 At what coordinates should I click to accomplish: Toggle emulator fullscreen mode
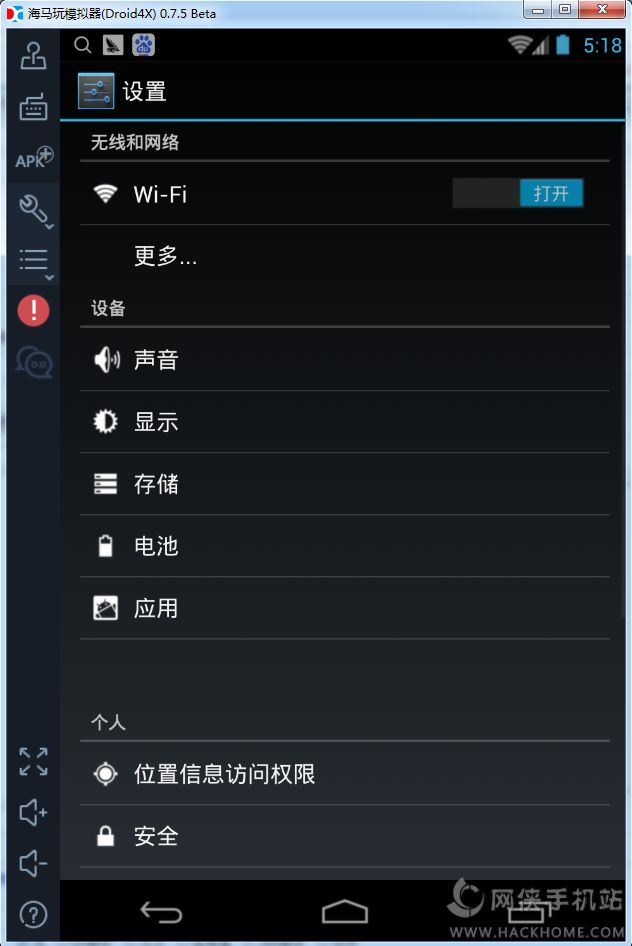[33, 761]
